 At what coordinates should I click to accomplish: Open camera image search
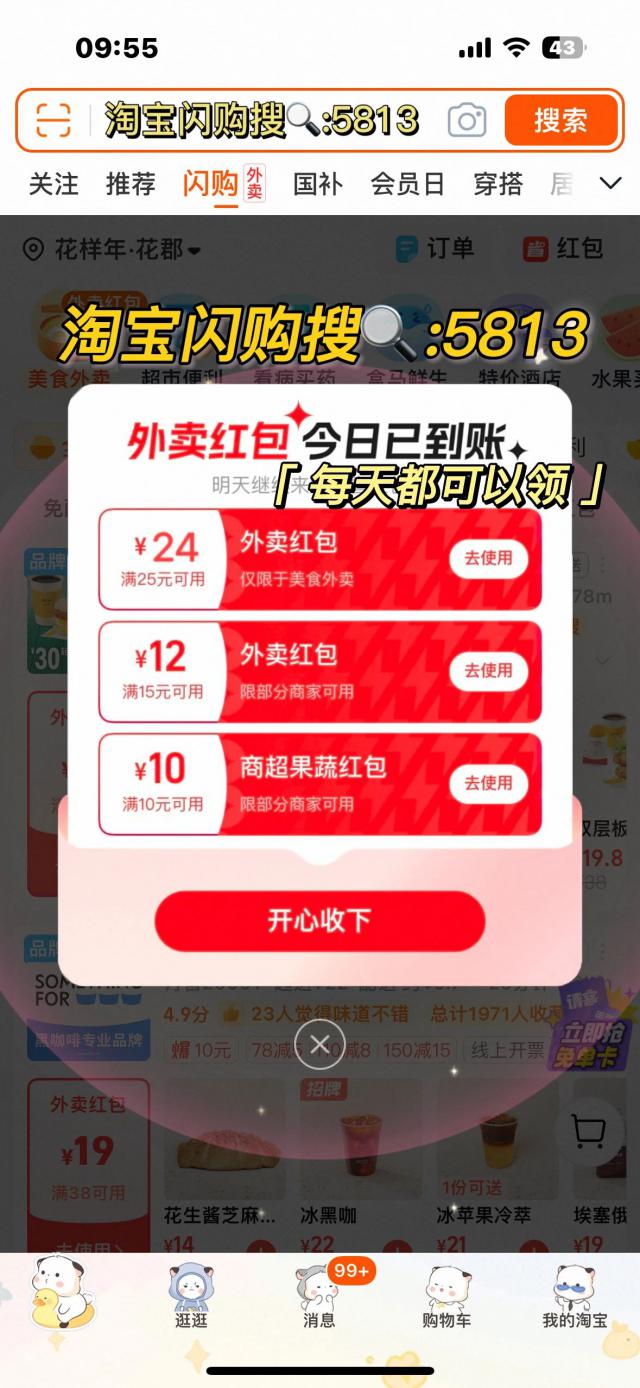[466, 121]
